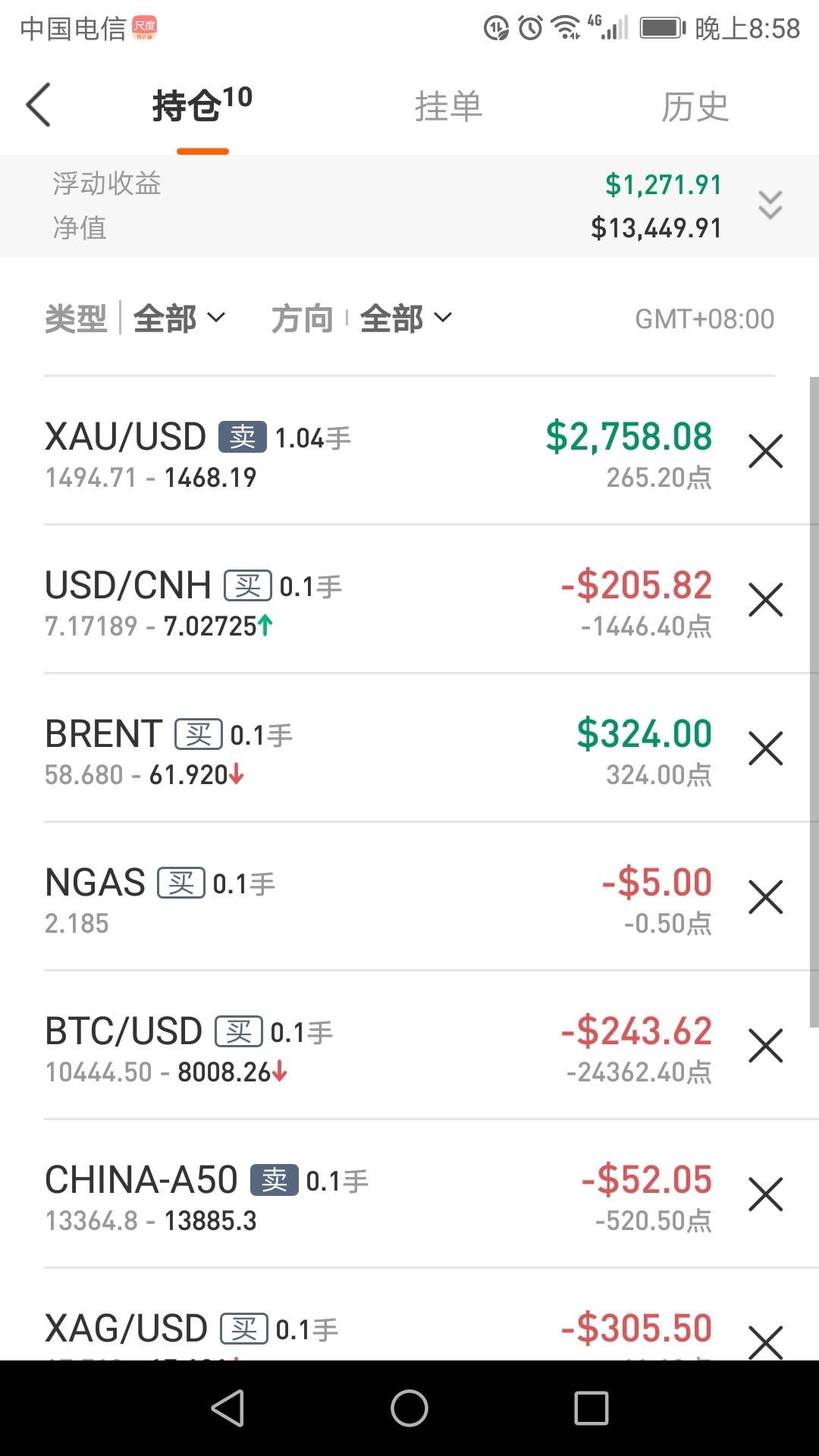The width and height of the screenshot is (819, 1456).
Task: Open the system recent apps view
Action: pos(591,1408)
